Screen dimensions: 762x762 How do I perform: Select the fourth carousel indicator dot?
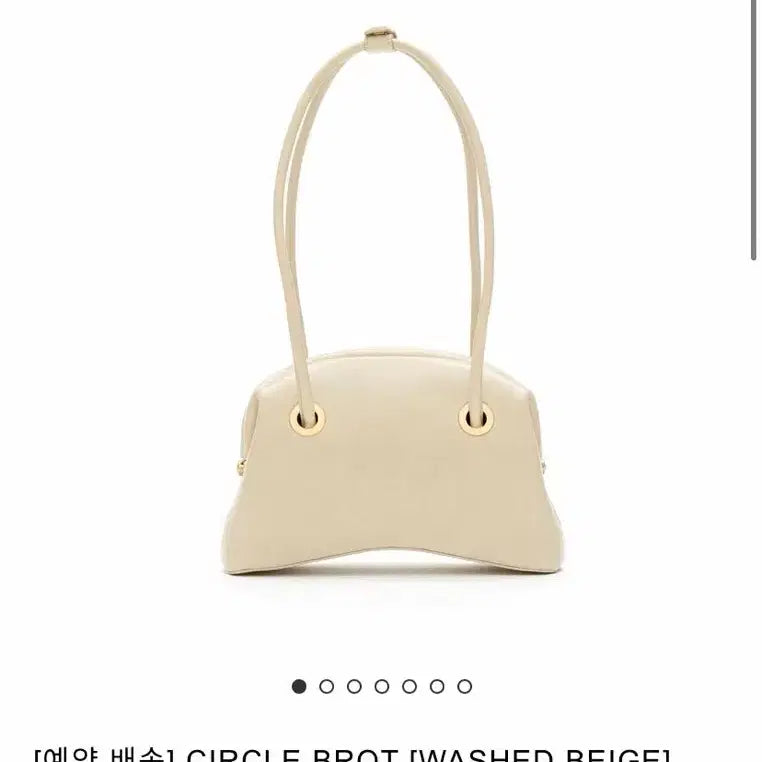click(381, 686)
